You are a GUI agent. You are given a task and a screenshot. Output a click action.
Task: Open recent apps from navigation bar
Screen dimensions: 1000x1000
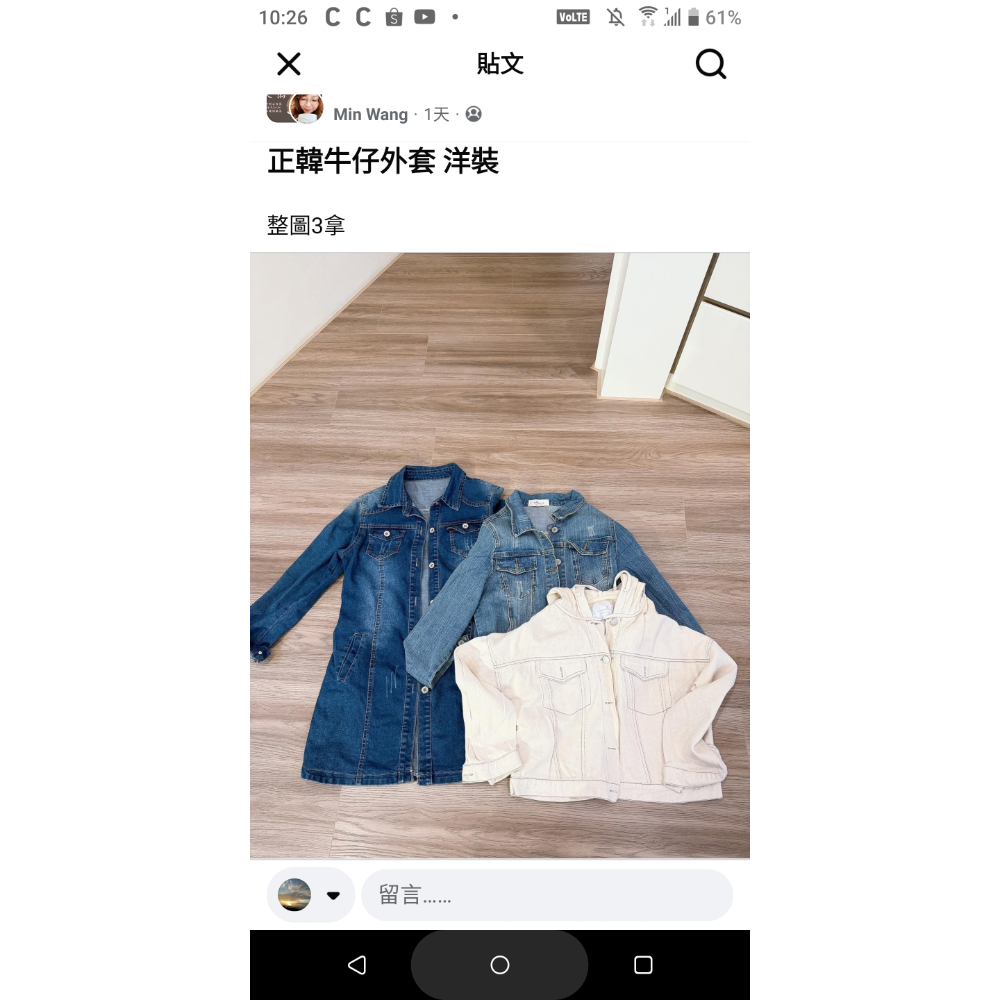(x=643, y=965)
